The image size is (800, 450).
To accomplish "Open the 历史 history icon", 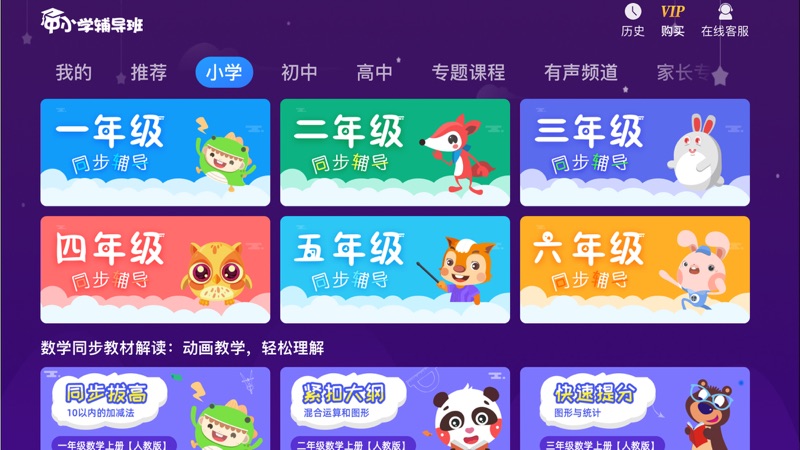I will pyautogui.click(x=633, y=19).
